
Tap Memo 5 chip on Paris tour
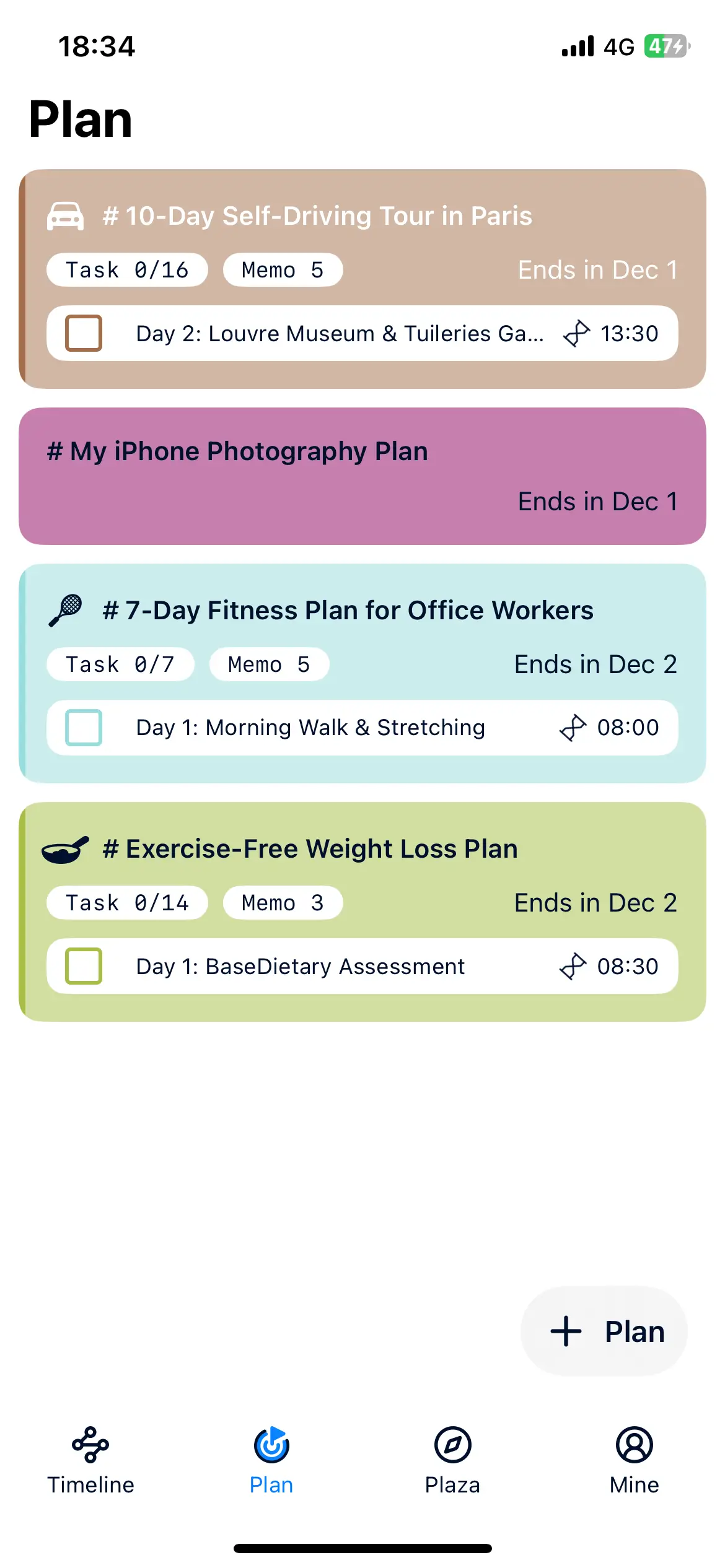[283, 270]
